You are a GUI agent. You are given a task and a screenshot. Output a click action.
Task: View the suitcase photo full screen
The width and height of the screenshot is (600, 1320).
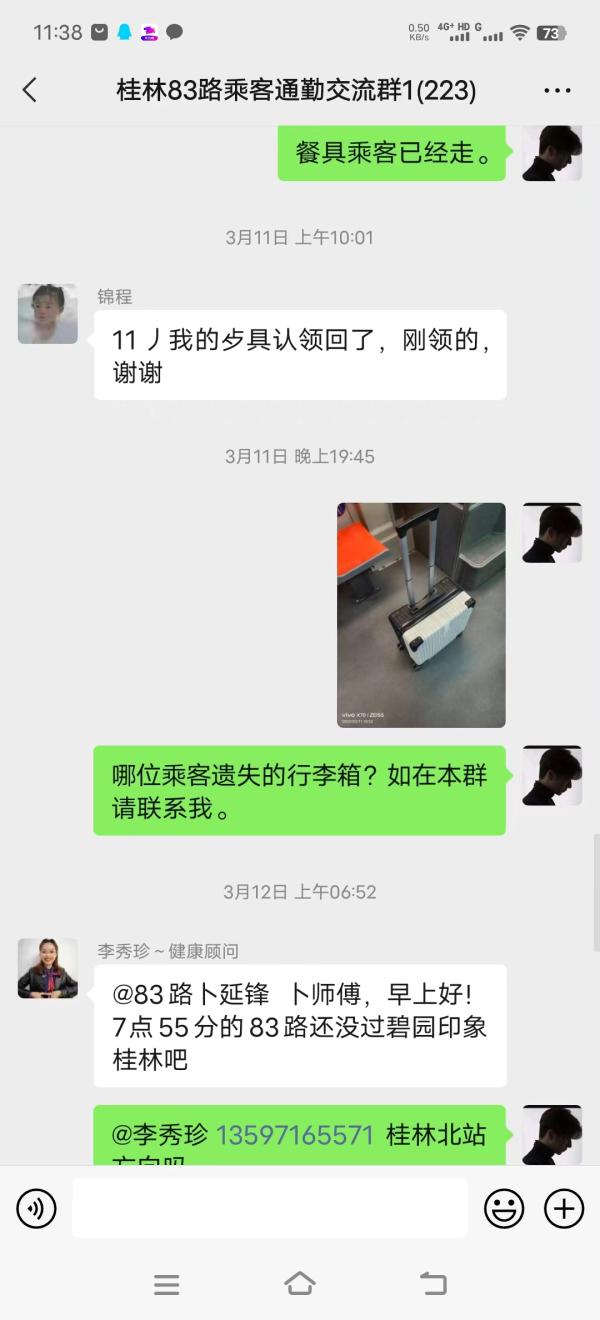[x=421, y=615]
